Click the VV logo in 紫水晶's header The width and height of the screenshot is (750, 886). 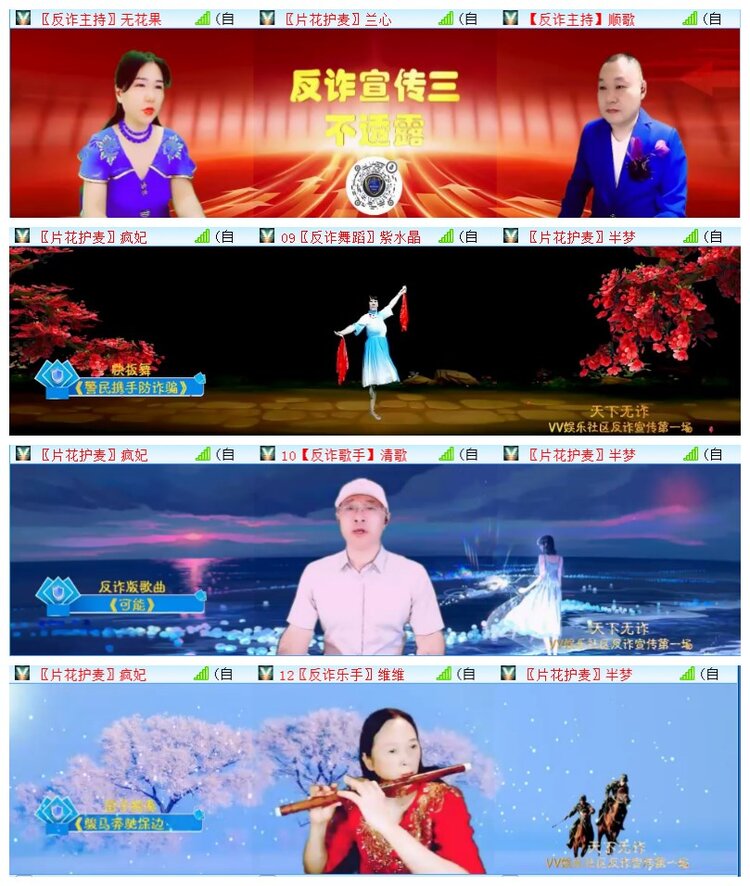(x=265, y=238)
